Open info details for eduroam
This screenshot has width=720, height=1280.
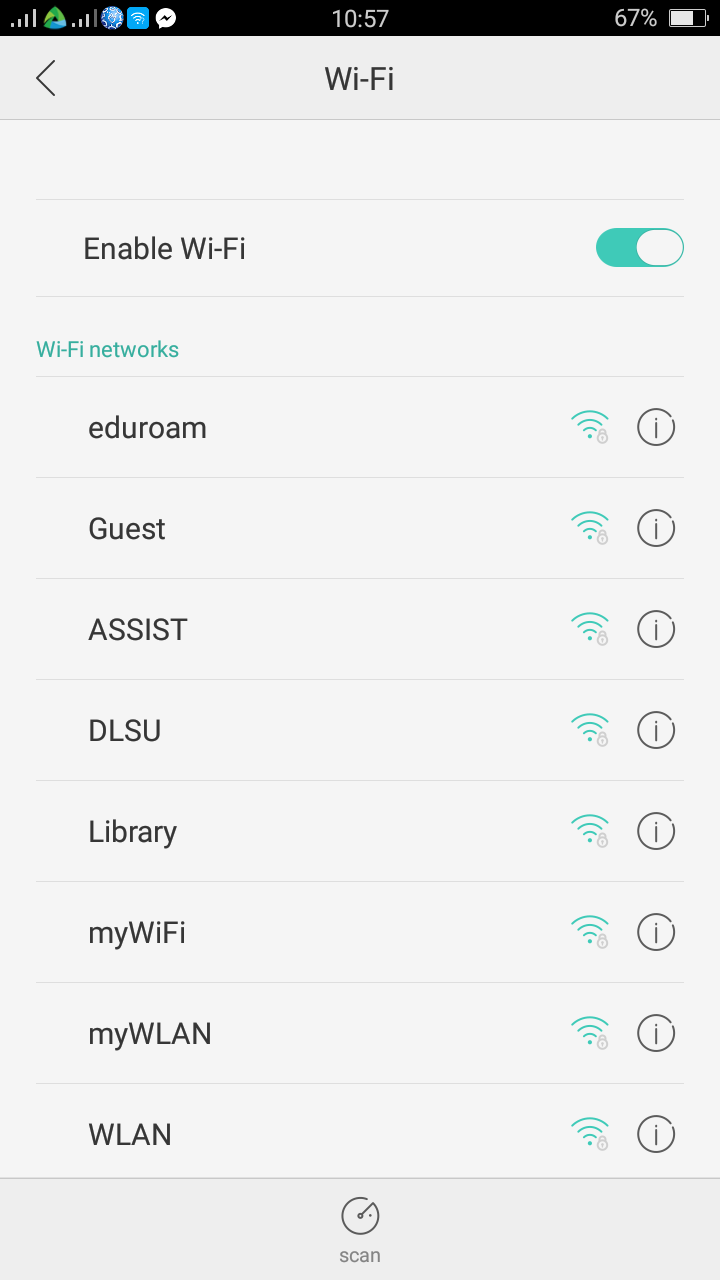click(x=656, y=428)
